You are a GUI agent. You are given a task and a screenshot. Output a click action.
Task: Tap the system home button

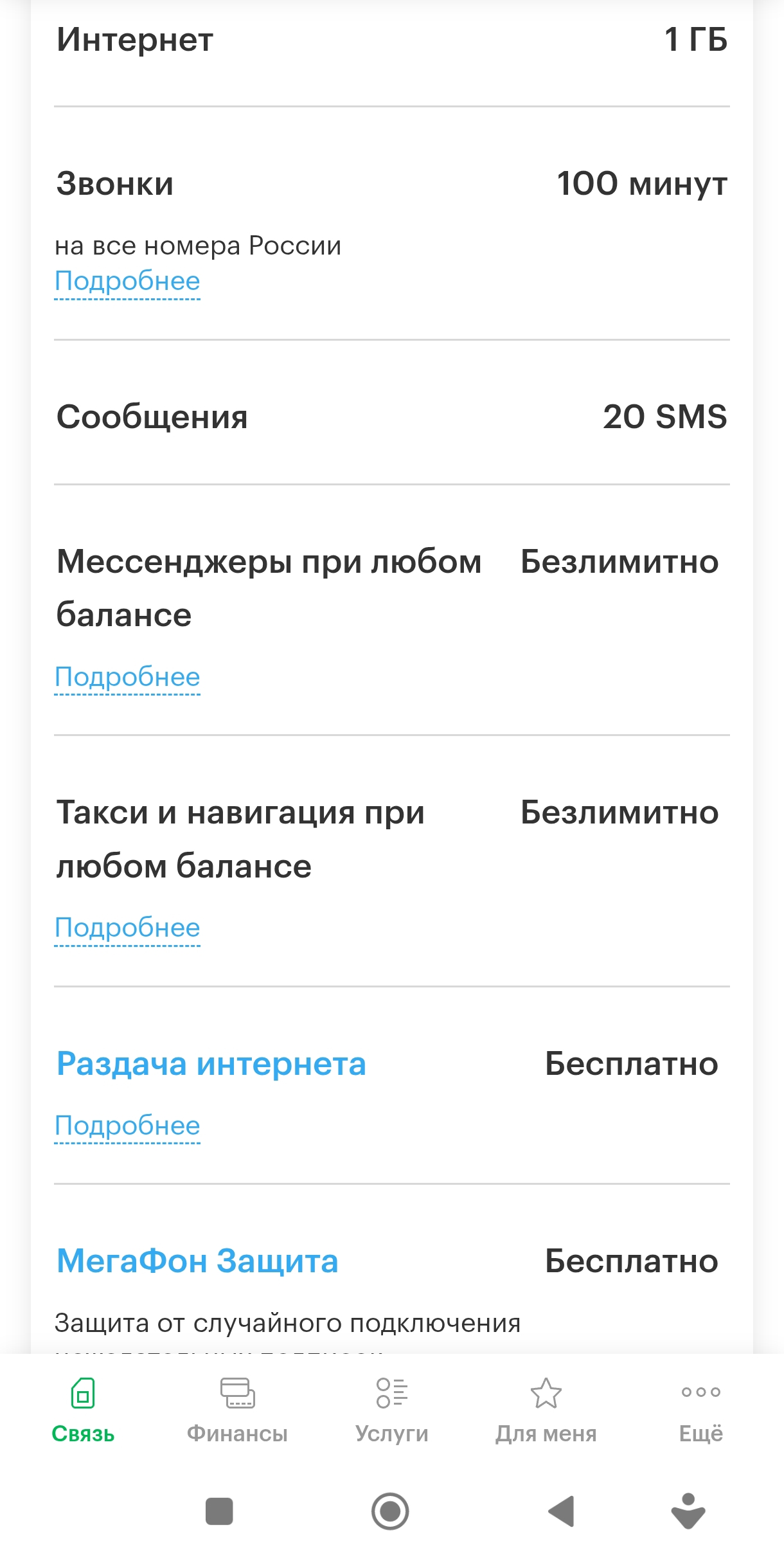click(x=390, y=1511)
